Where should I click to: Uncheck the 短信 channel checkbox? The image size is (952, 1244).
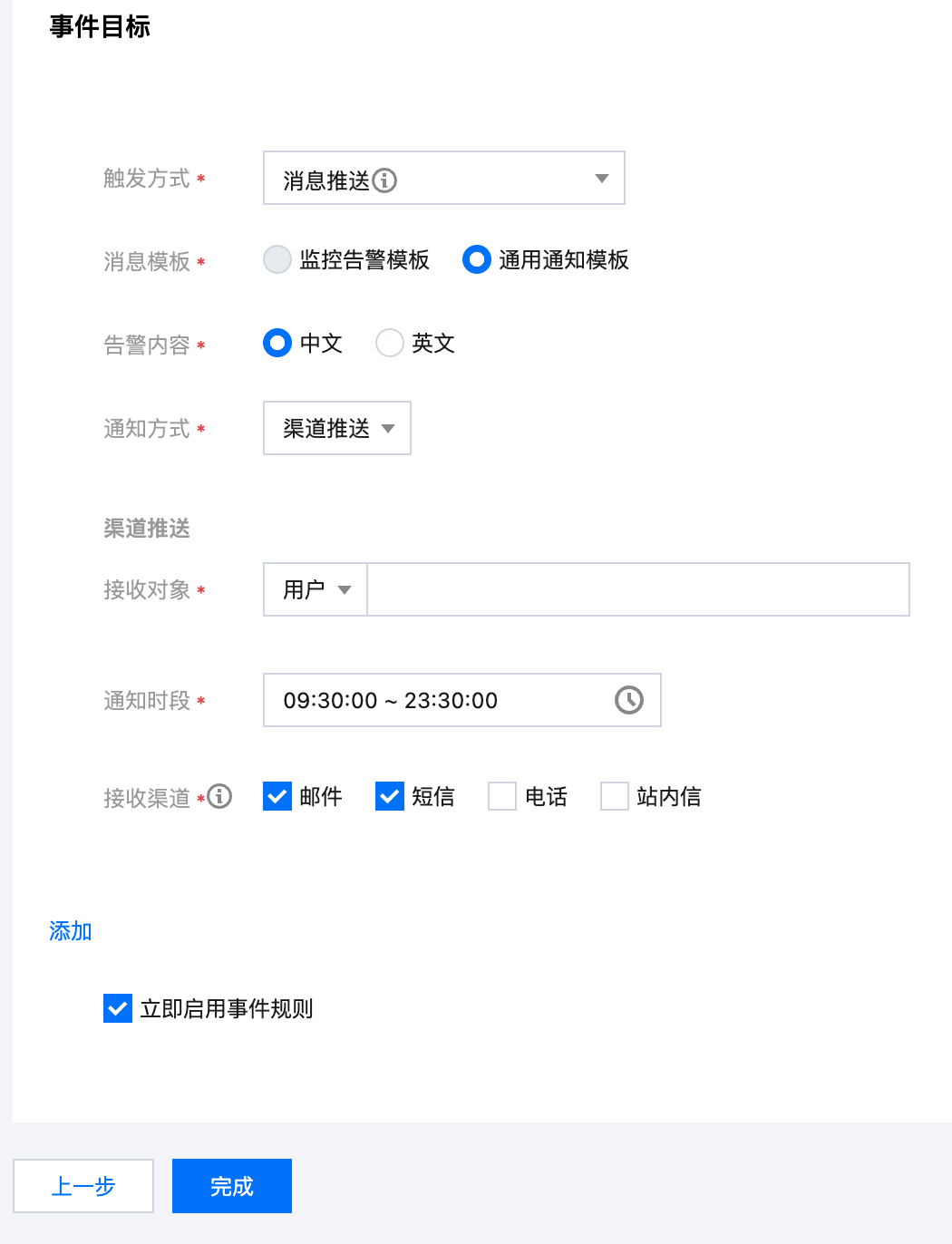point(390,796)
